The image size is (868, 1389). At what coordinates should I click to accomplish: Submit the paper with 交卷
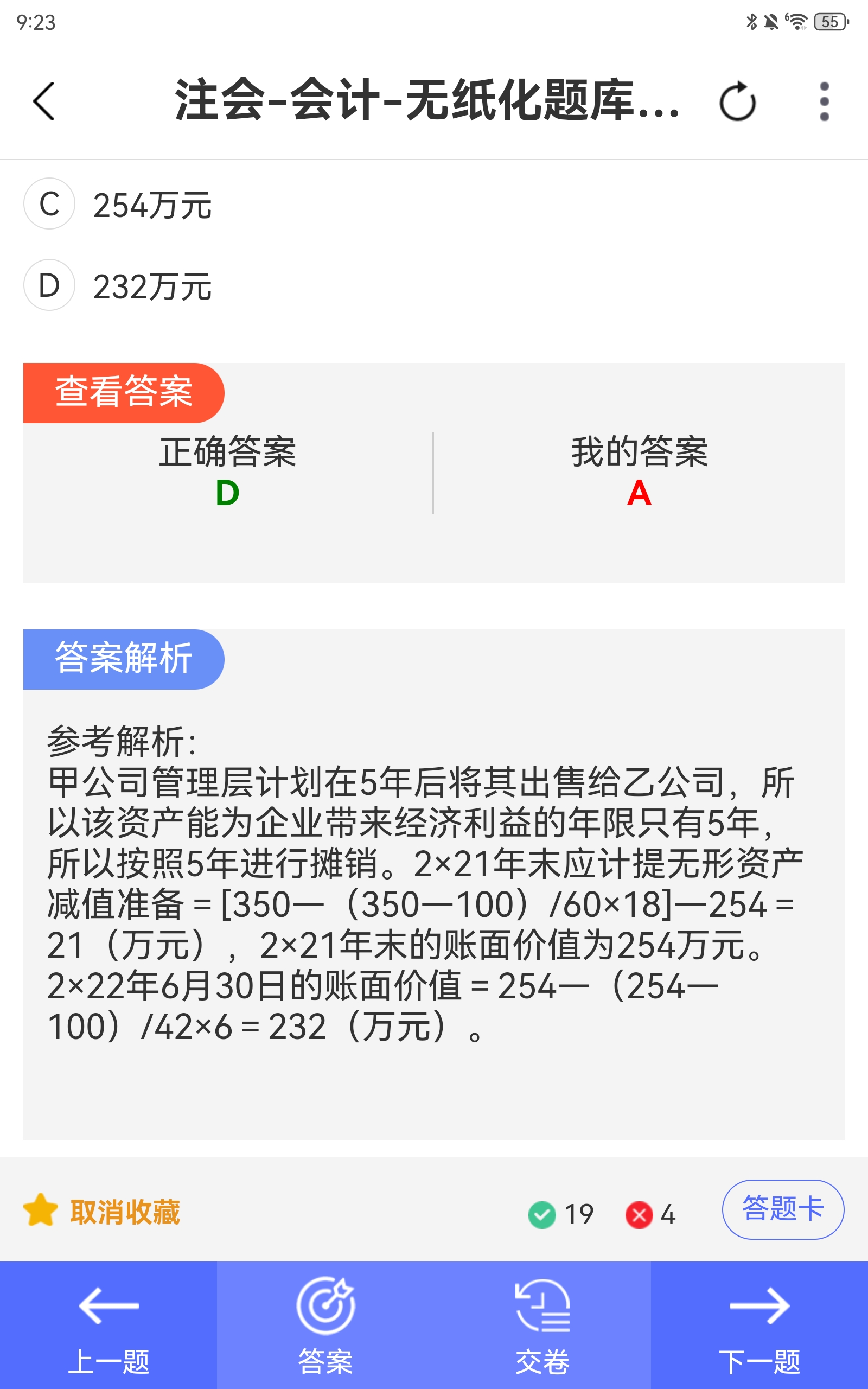[x=542, y=1326]
